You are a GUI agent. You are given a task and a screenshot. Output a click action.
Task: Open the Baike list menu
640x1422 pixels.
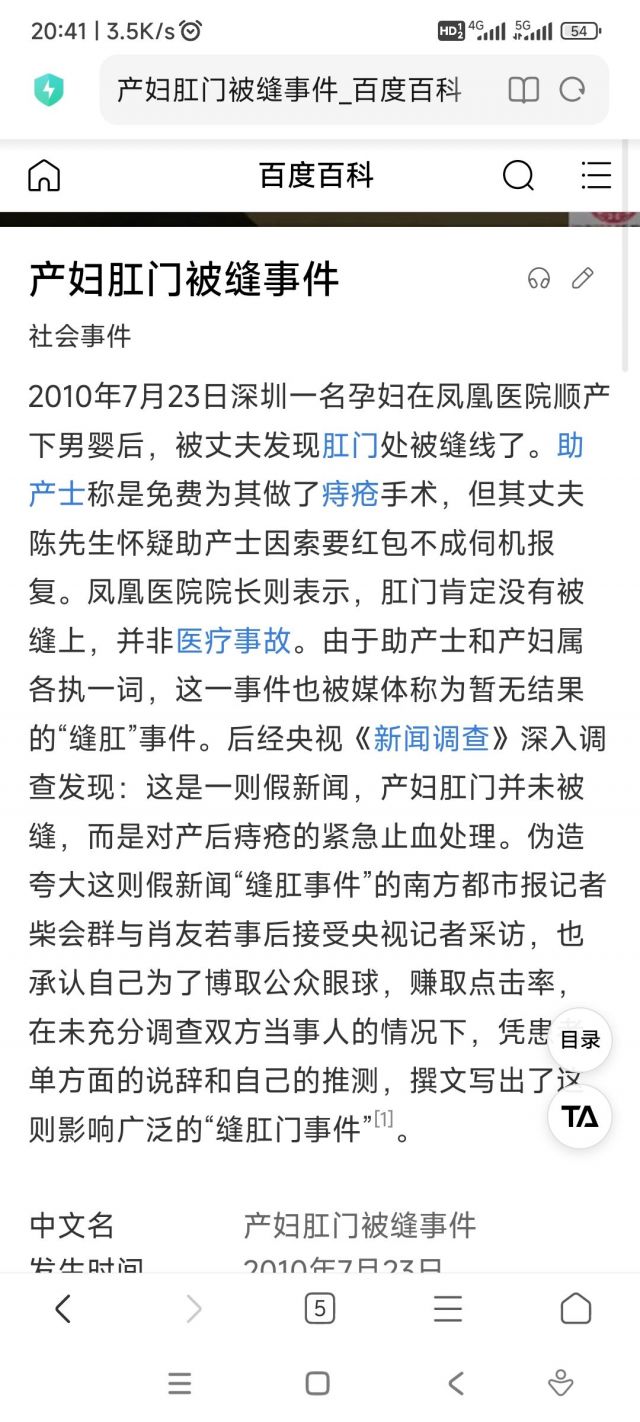tap(596, 176)
